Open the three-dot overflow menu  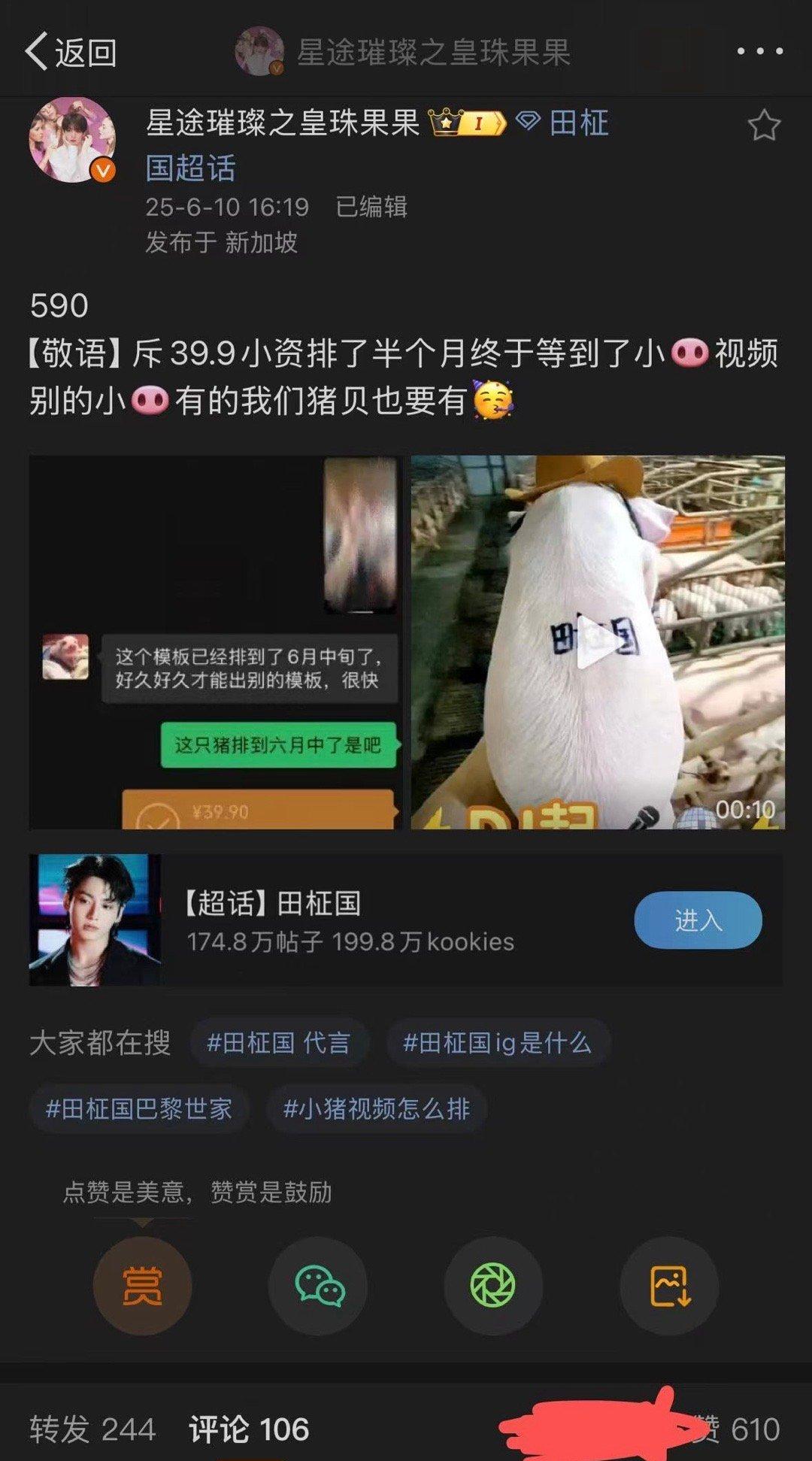[759, 51]
